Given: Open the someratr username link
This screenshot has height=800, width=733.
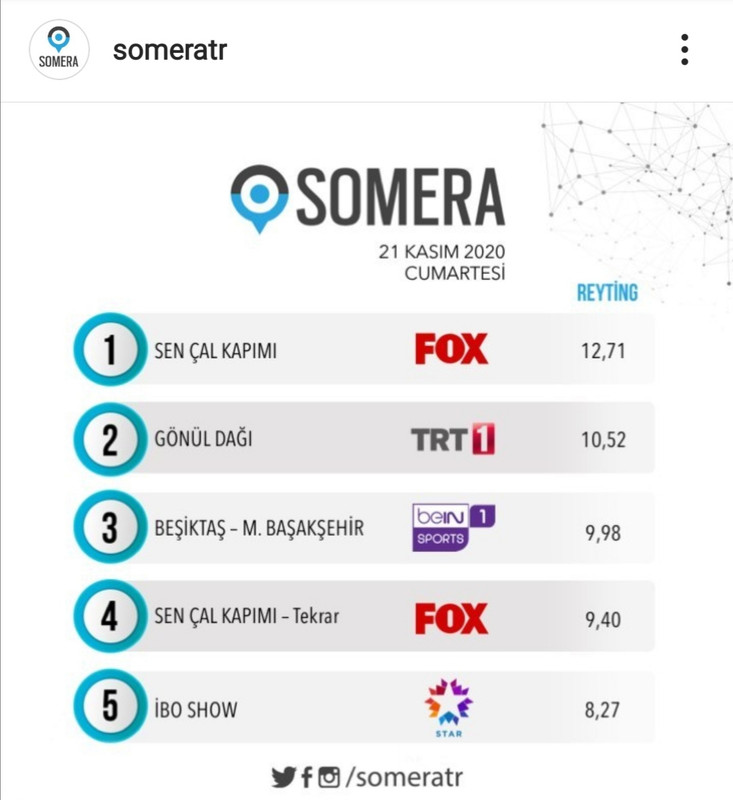Looking at the screenshot, I should pos(170,50).
